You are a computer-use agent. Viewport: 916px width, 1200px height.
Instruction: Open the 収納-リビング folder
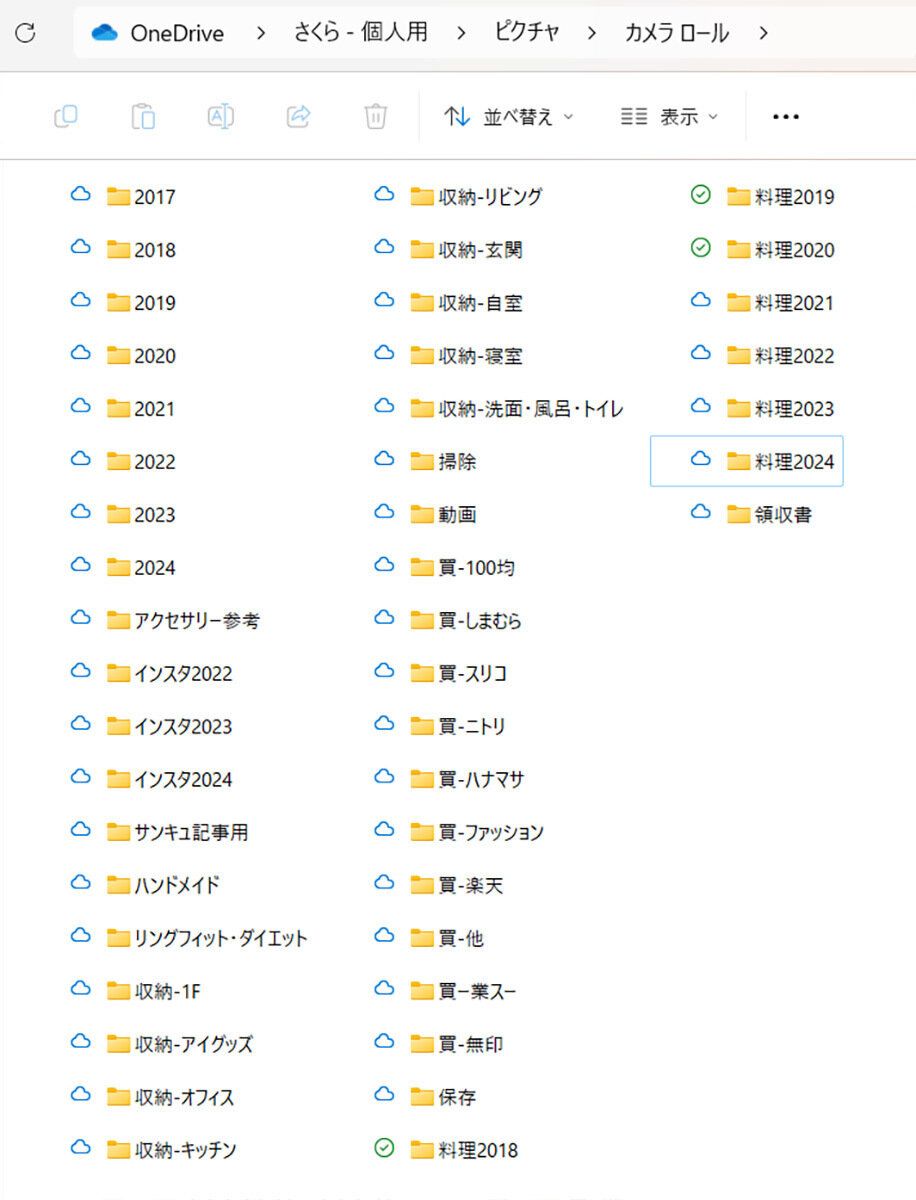[490, 197]
